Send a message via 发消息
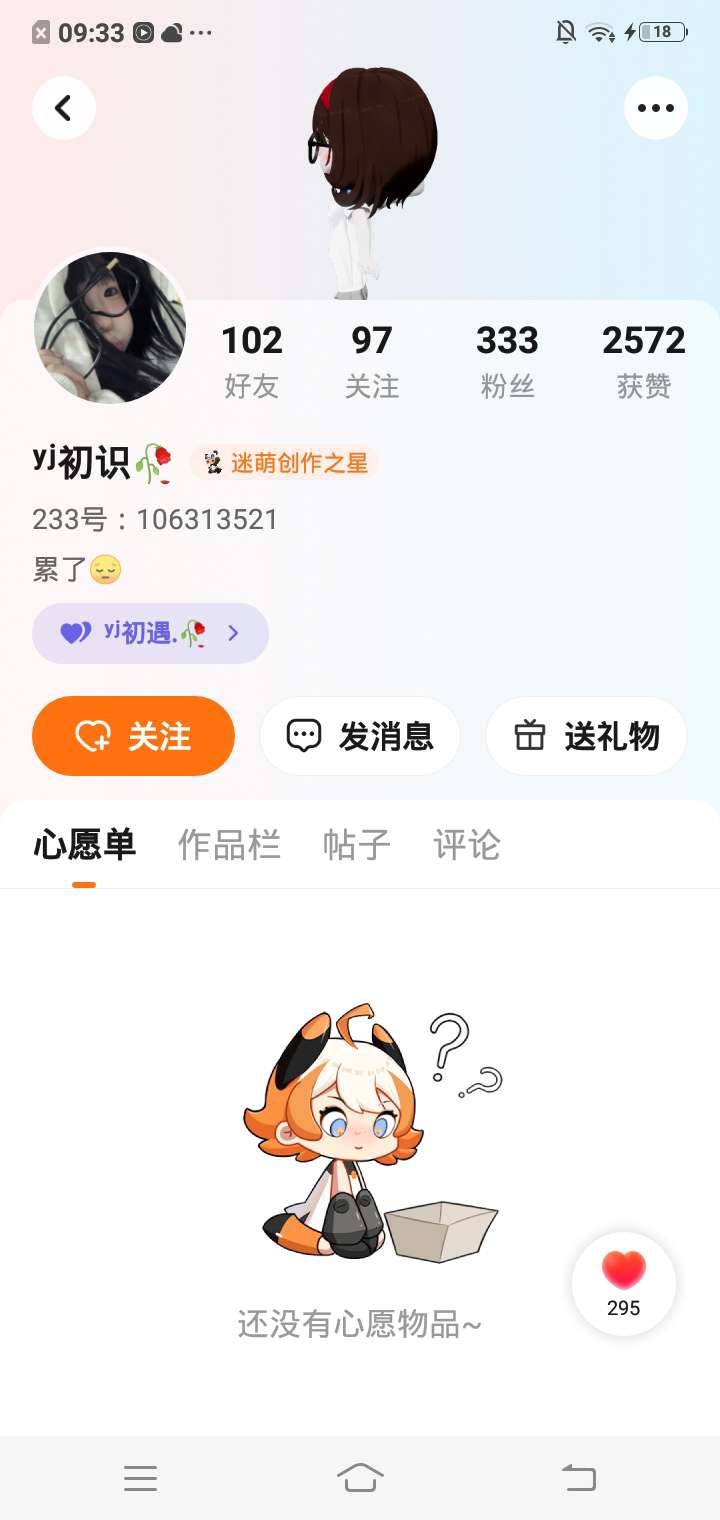Image resolution: width=720 pixels, height=1520 pixels. [x=360, y=736]
